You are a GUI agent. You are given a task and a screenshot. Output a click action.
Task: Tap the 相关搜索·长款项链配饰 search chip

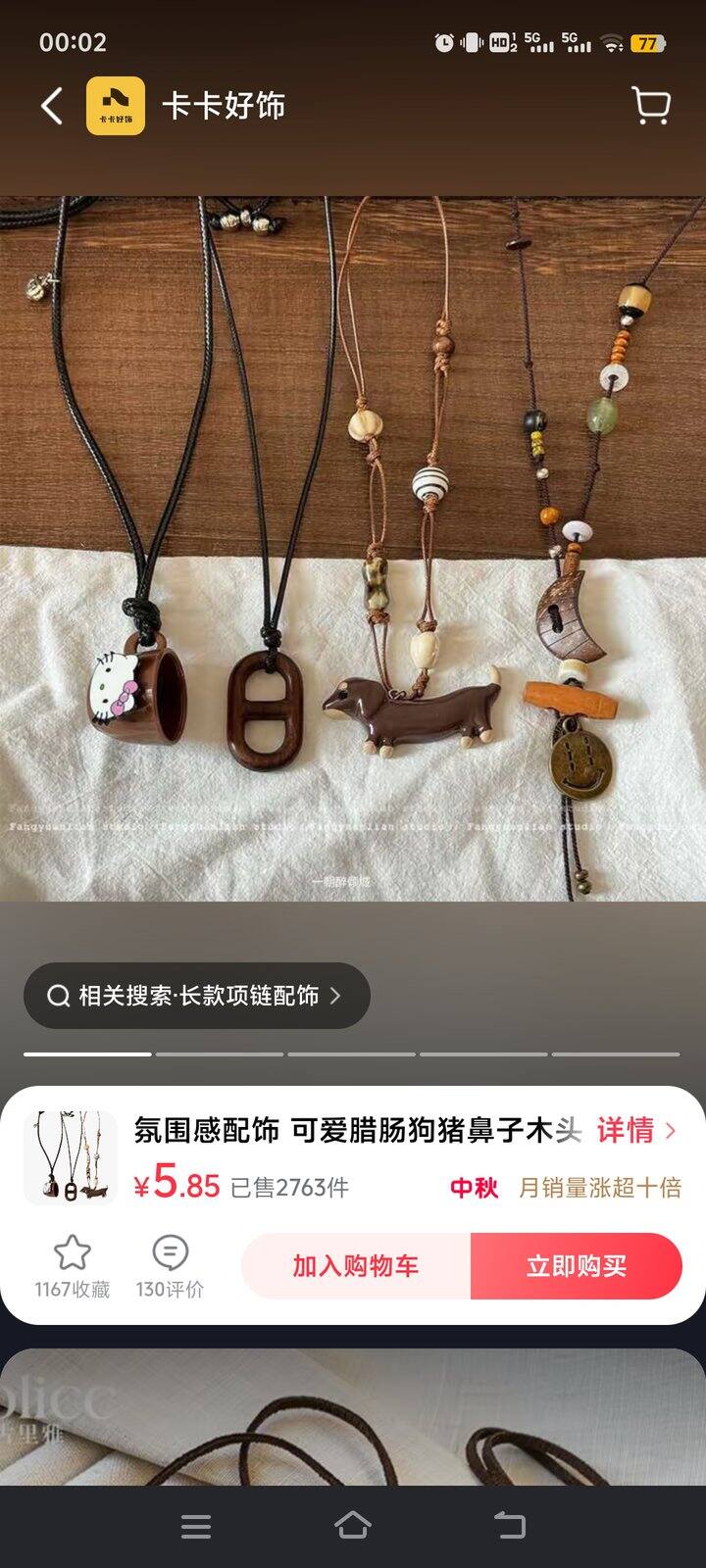point(196,996)
